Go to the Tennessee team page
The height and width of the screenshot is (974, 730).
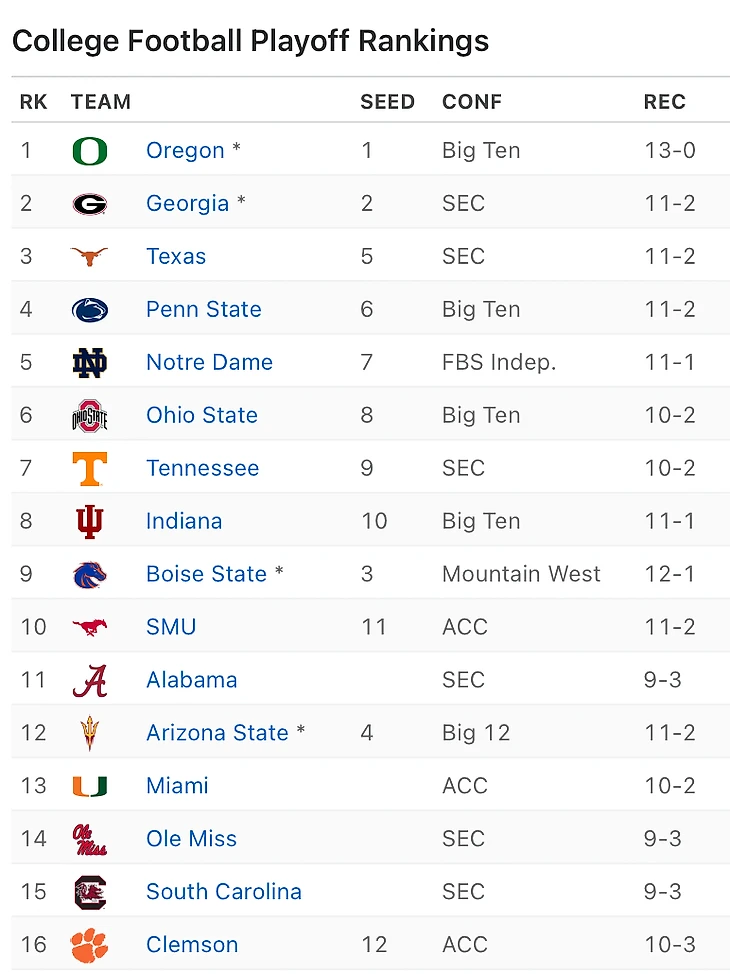coord(202,469)
